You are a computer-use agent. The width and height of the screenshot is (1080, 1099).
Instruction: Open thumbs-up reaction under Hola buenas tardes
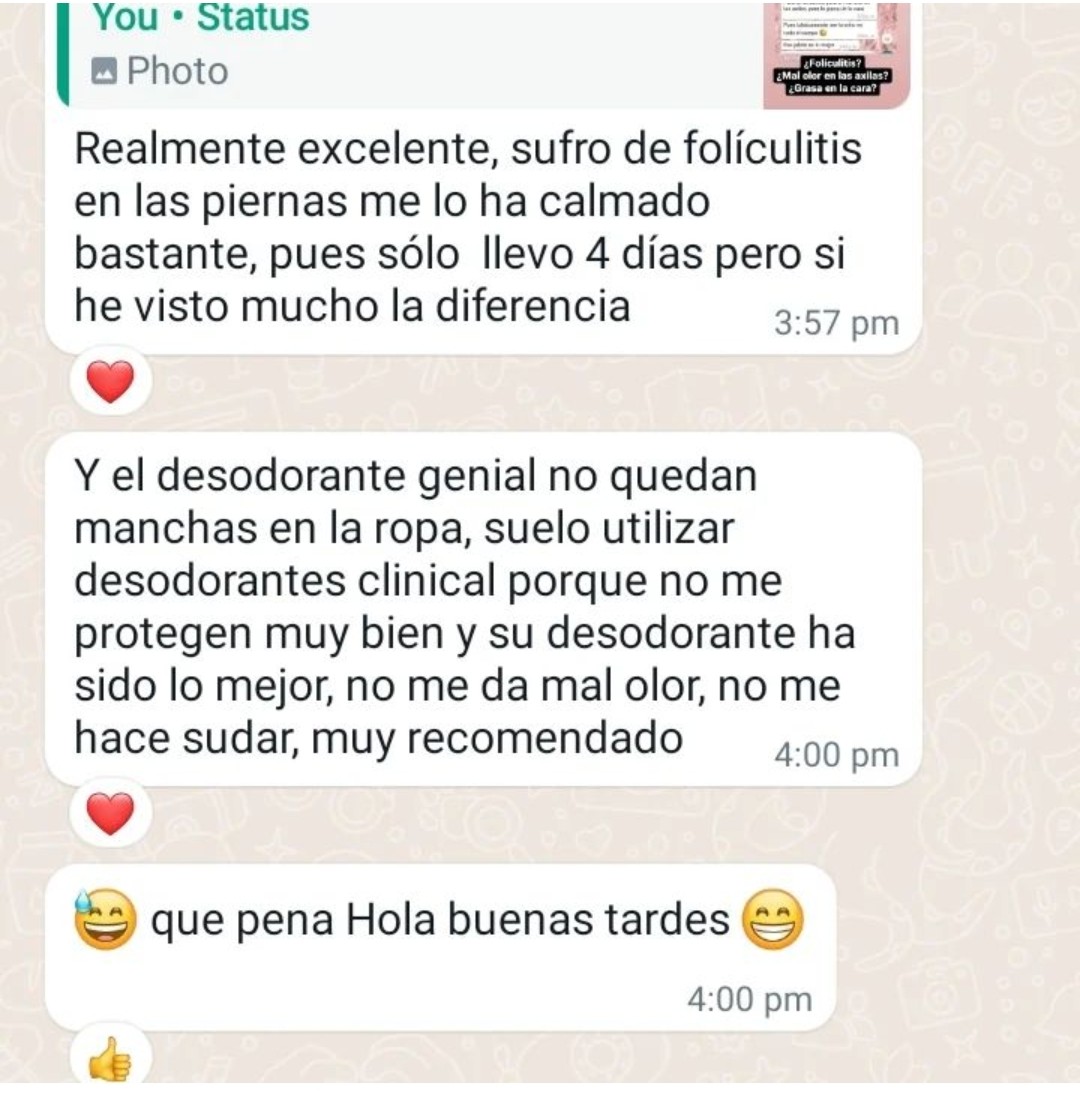(x=110, y=1058)
